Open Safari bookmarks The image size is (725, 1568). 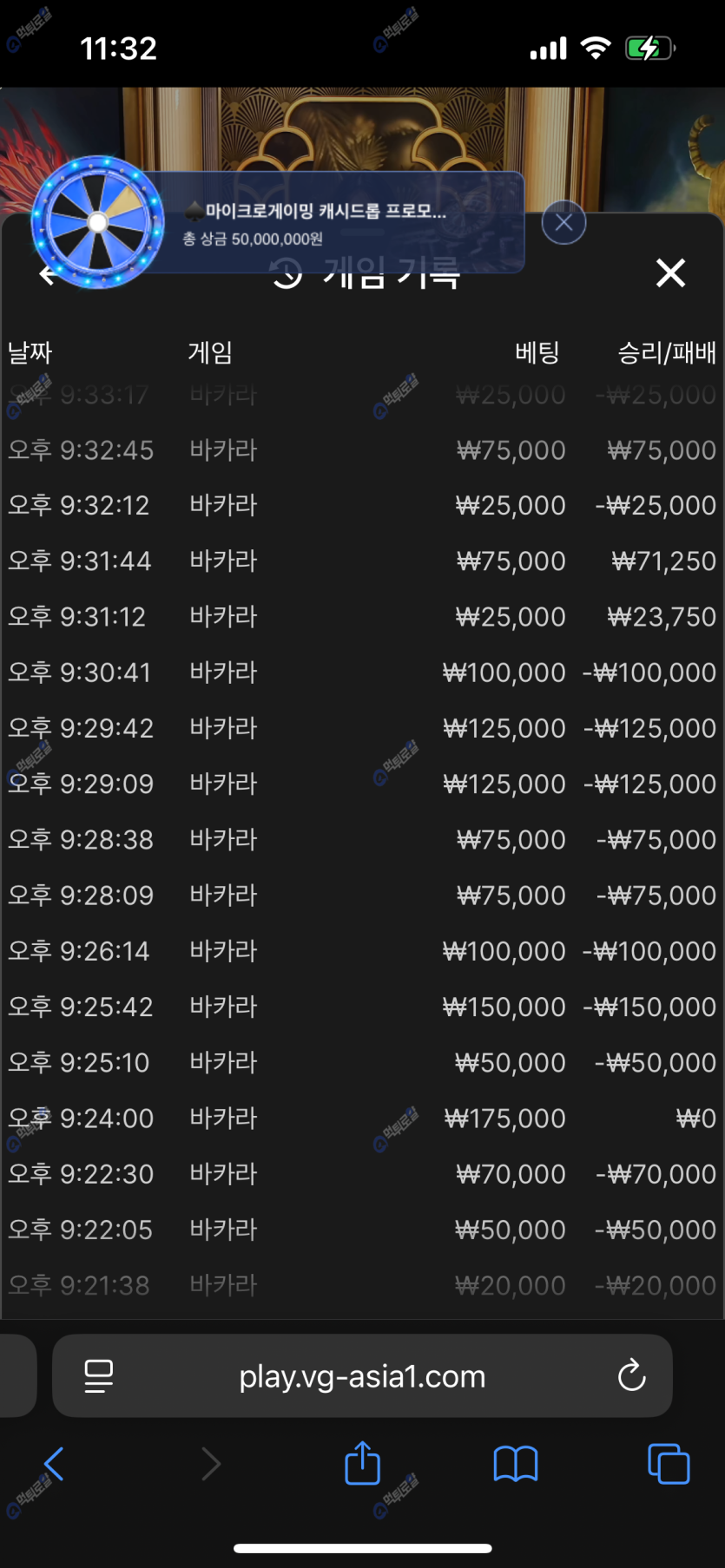[x=515, y=1464]
